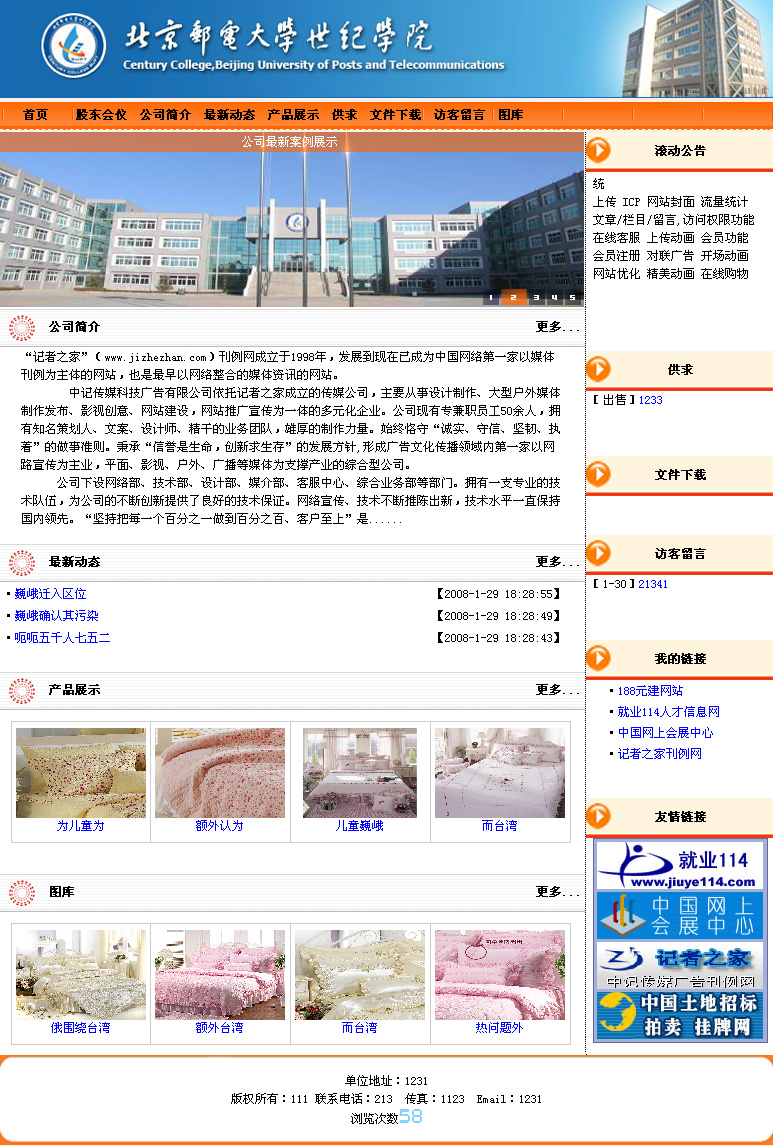
Task: Open the 首页 nav item
Action: coord(35,115)
